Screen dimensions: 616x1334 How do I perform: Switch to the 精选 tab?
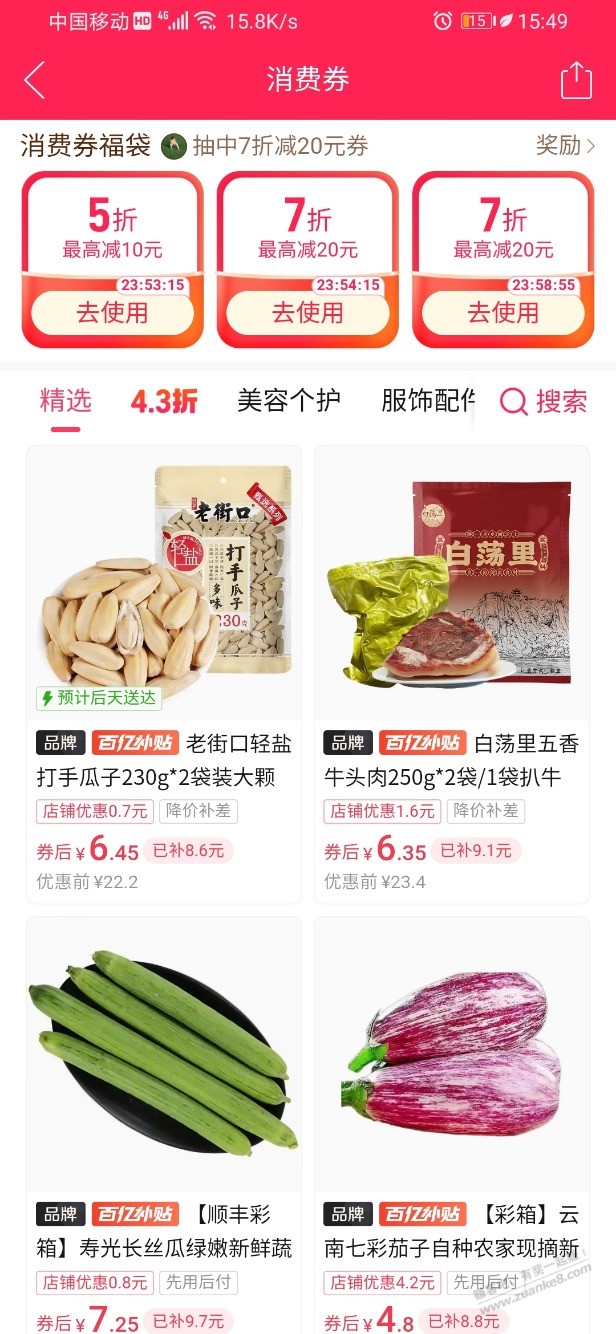(x=66, y=401)
